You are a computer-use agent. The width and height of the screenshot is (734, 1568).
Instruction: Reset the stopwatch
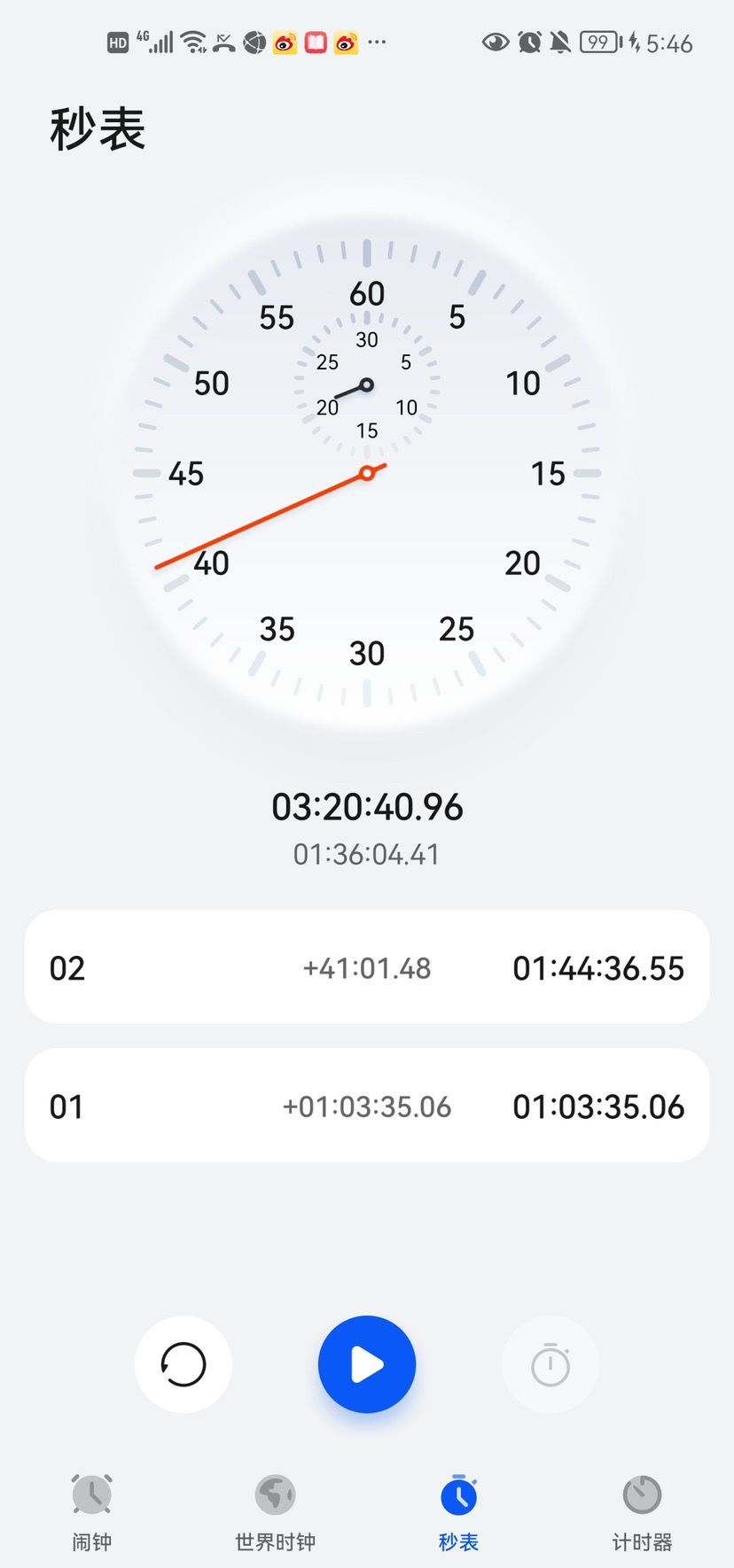183,1364
